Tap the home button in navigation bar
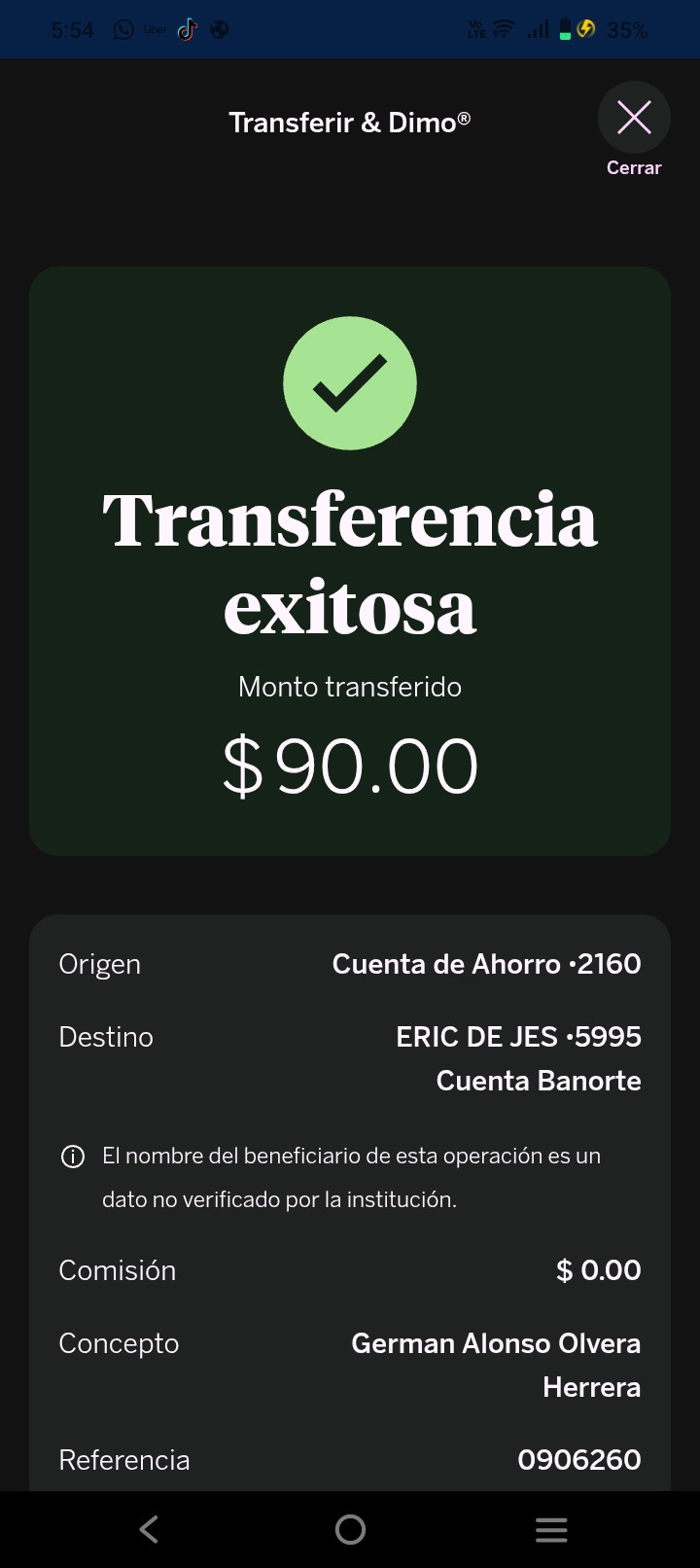This screenshot has height=1568, width=700. tap(350, 1529)
